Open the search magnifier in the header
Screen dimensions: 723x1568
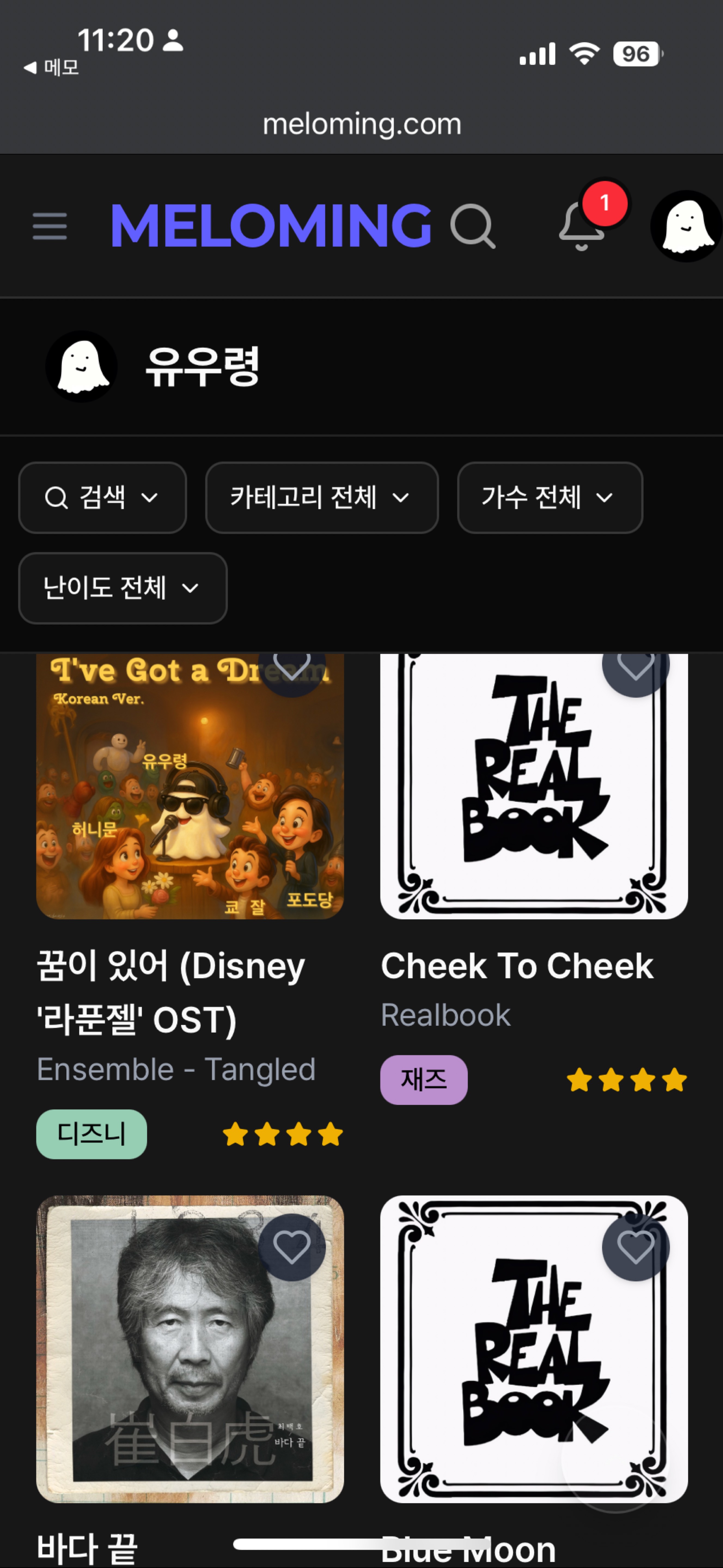click(473, 226)
